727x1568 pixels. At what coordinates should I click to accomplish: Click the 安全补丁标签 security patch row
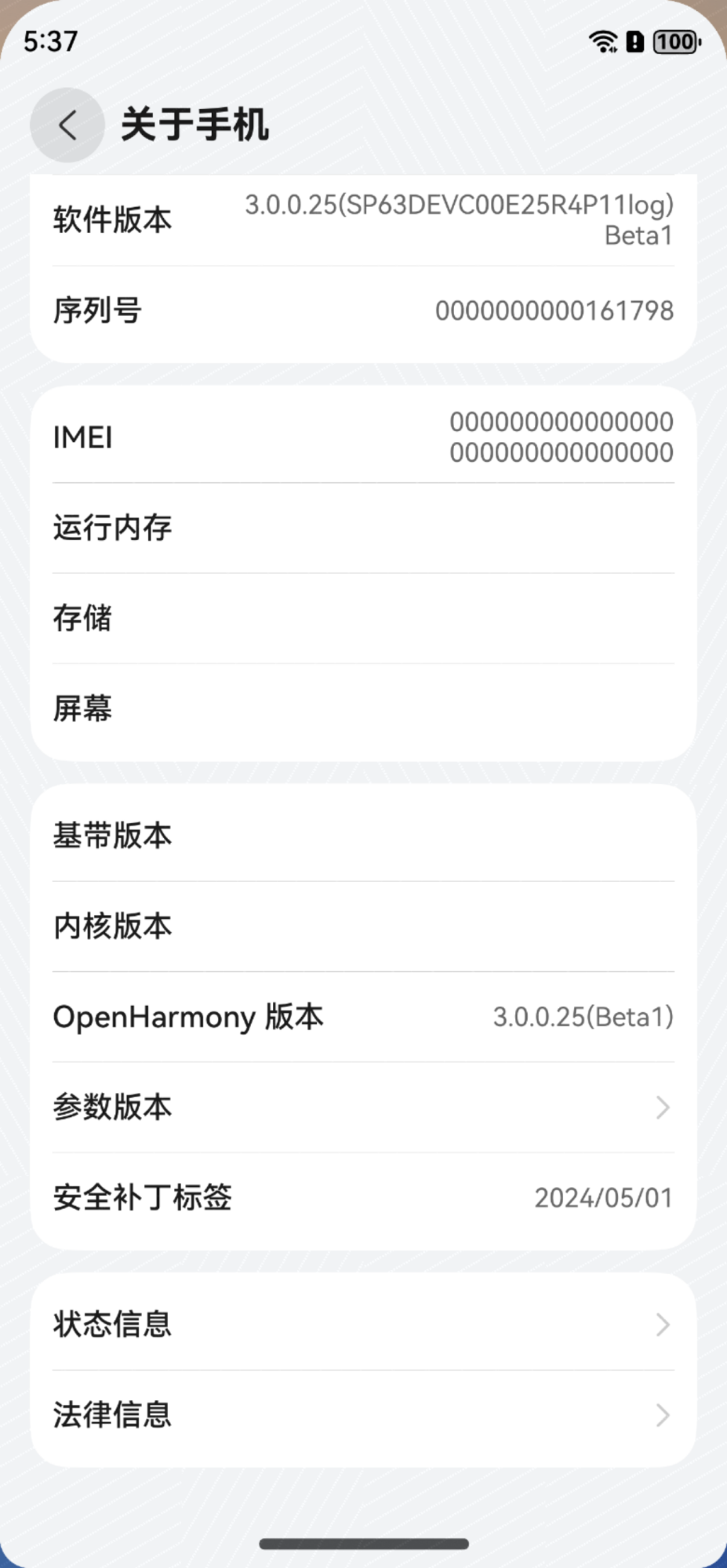coord(363,1197)
